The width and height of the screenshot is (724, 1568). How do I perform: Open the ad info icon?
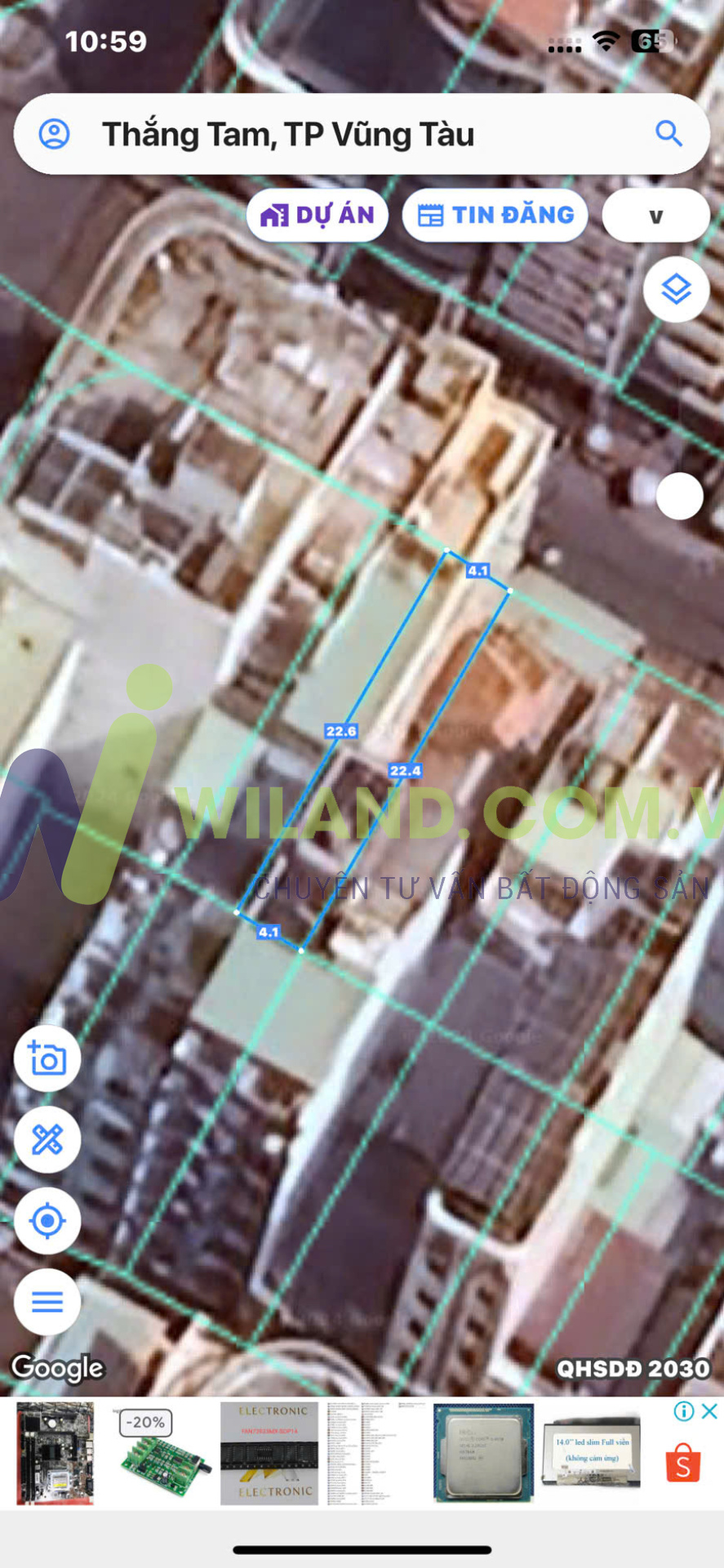[684, 1410]
